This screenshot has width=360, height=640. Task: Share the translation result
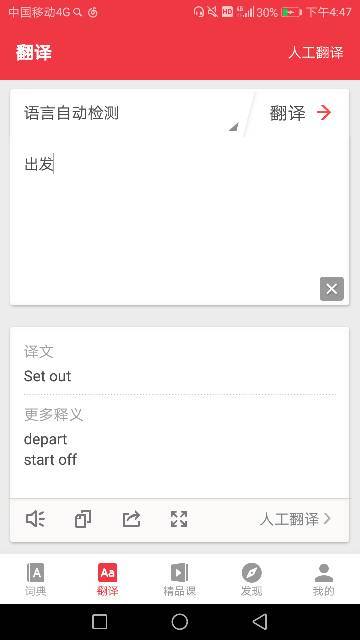pos(131,519)
